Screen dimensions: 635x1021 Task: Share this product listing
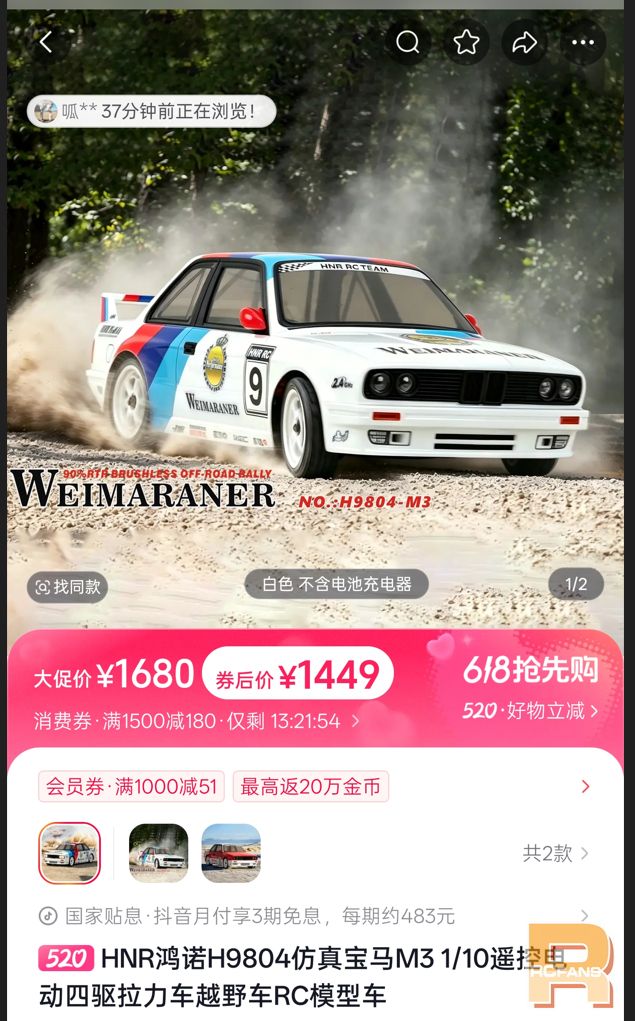[524, 43]
